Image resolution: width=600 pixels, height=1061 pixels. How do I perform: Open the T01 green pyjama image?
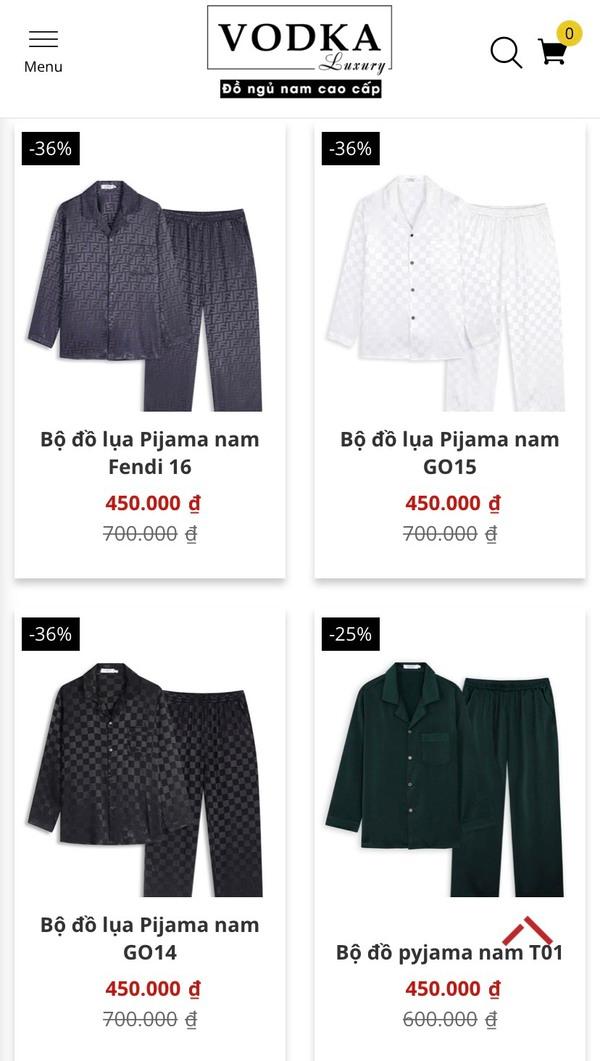[450, 778]
